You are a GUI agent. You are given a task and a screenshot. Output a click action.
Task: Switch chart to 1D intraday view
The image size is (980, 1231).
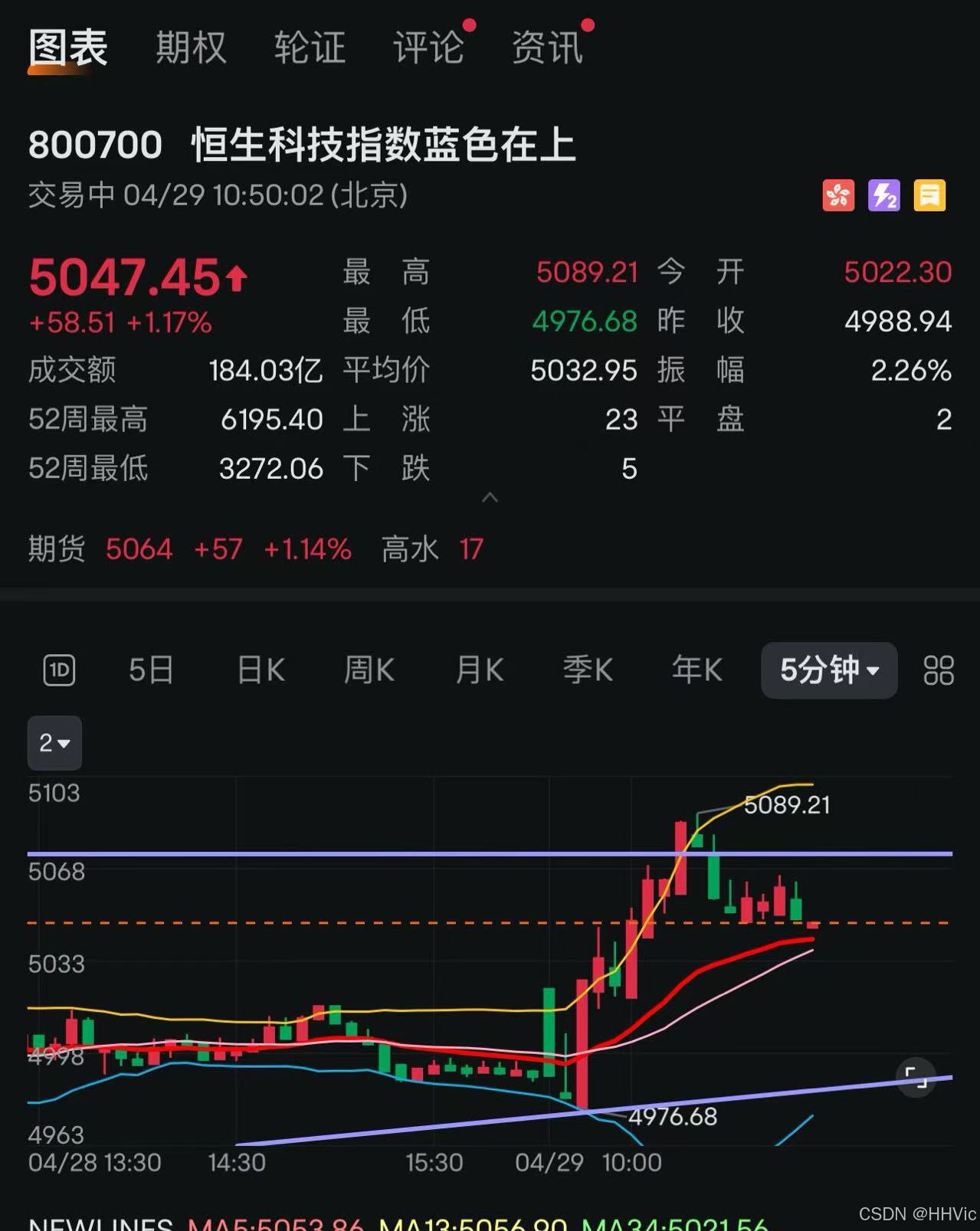click(x=59, y=670)
